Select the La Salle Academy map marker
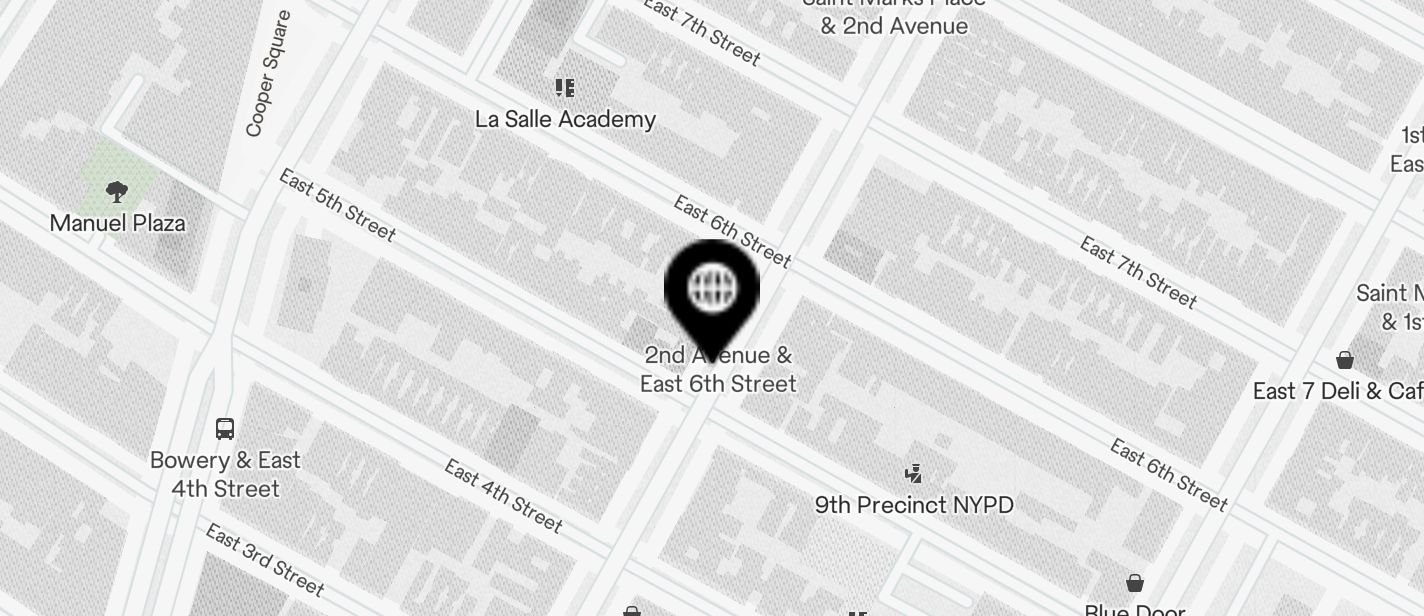This screenshot has height=616, width=1424. coord(565,89)
